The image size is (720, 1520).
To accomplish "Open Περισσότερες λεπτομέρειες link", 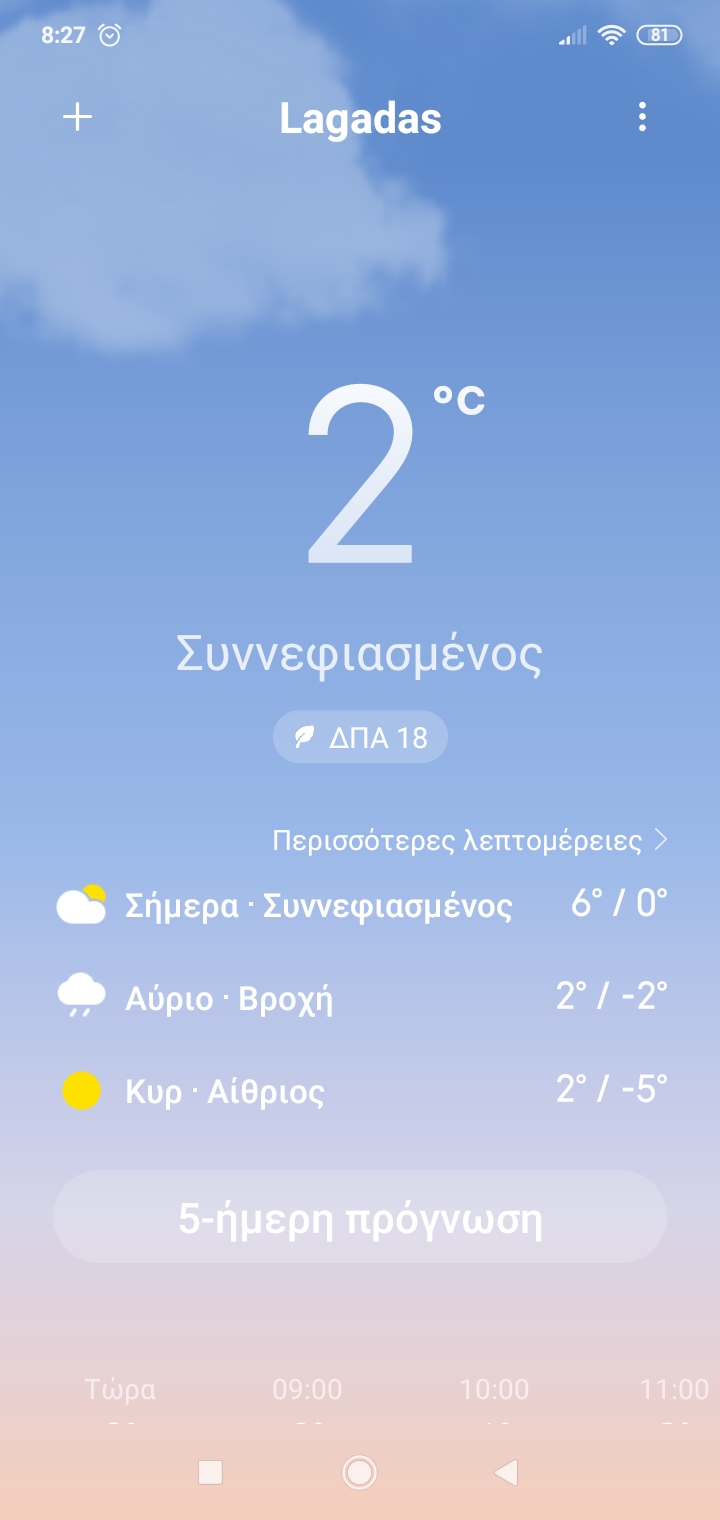I will coord(470,841).
